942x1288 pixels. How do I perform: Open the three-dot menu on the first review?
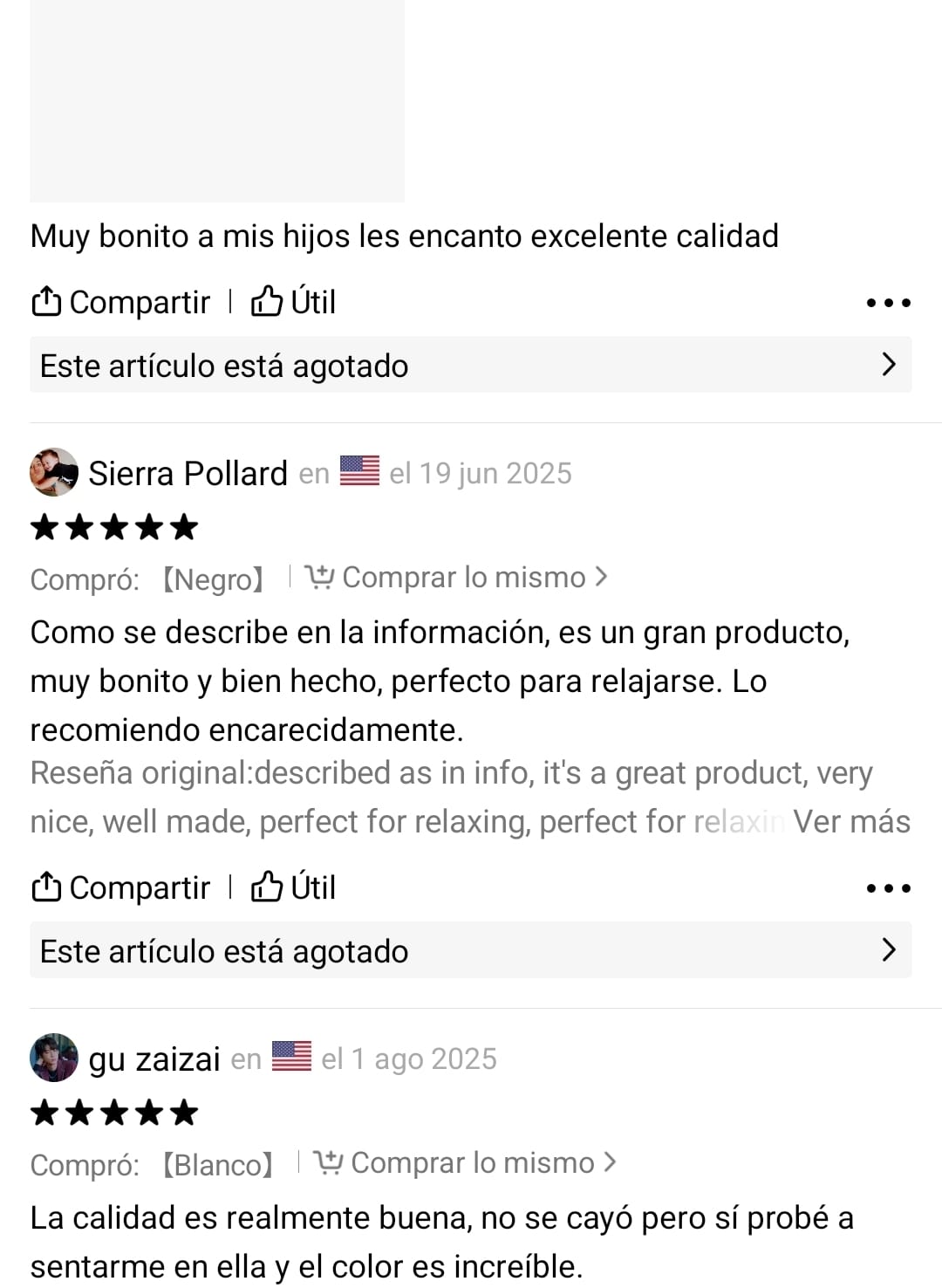pyautogui.click(x=887, y=301)
